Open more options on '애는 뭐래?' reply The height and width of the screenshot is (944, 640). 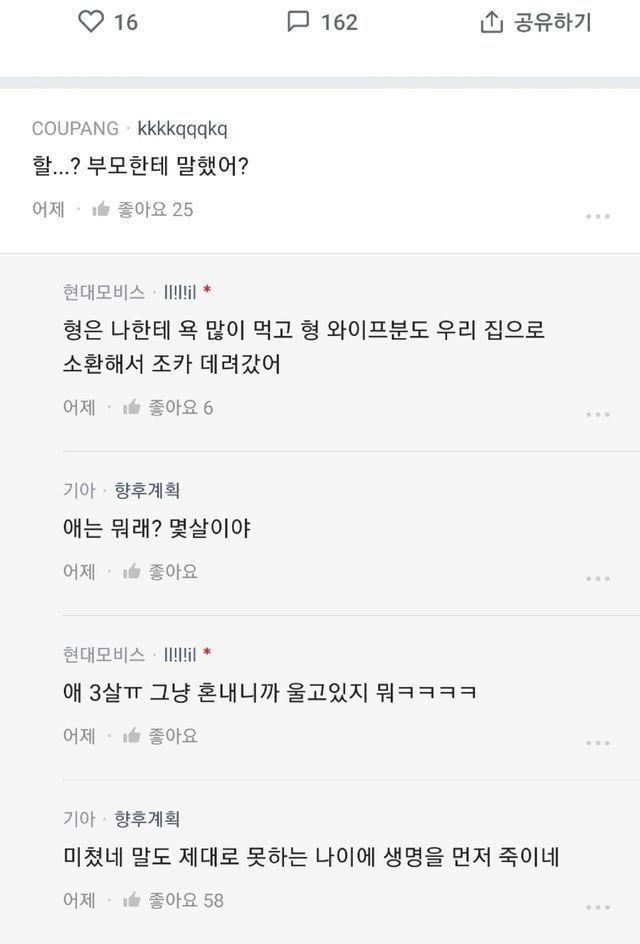pyautogui.click(x=598, y=578)
